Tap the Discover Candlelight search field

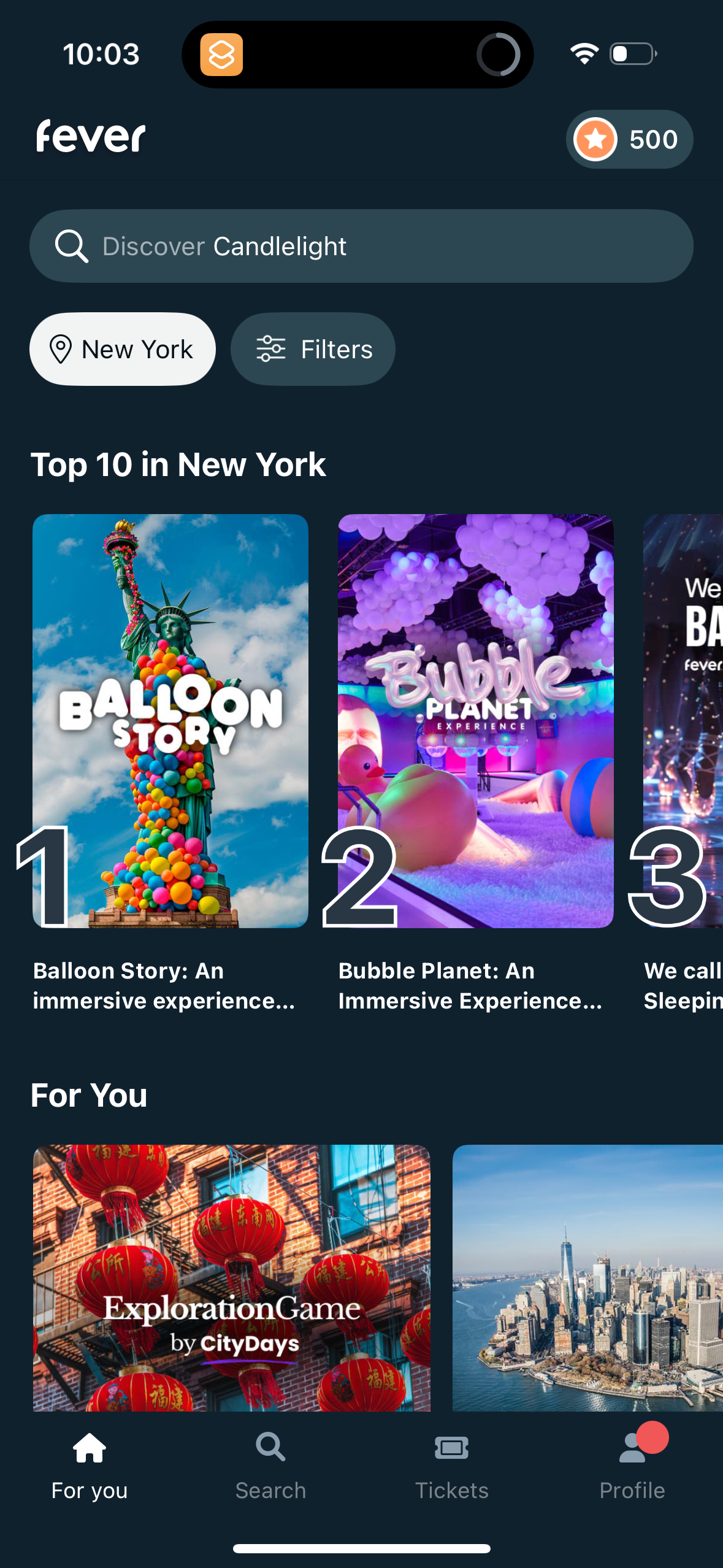361,247
